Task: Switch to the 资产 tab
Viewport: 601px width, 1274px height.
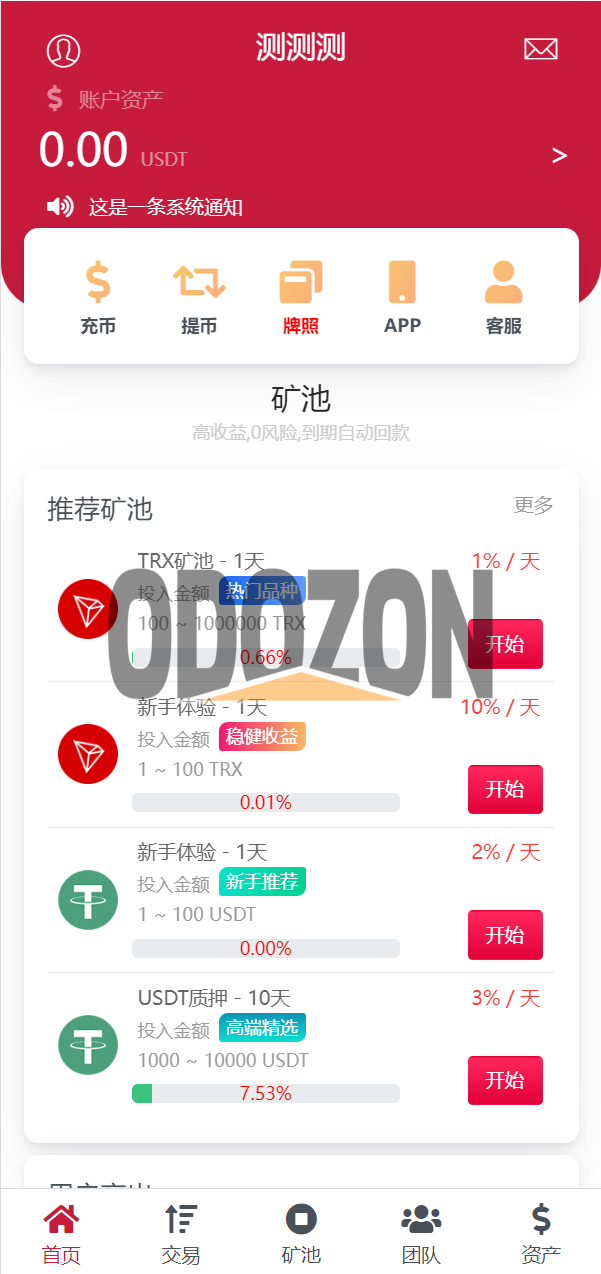Action: (x=541, y=1233)
